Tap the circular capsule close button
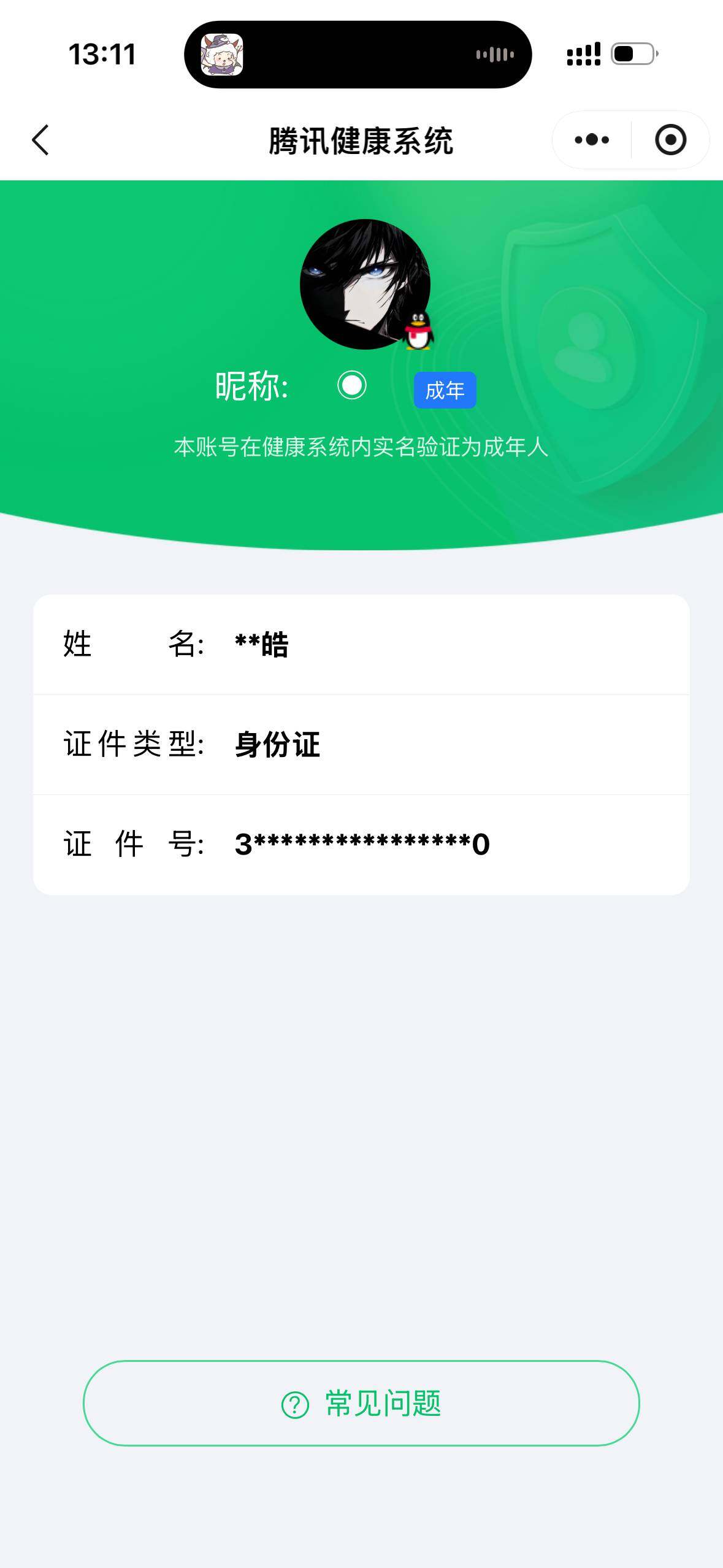Screen dimensions: 723x1568 click(670, 140)
